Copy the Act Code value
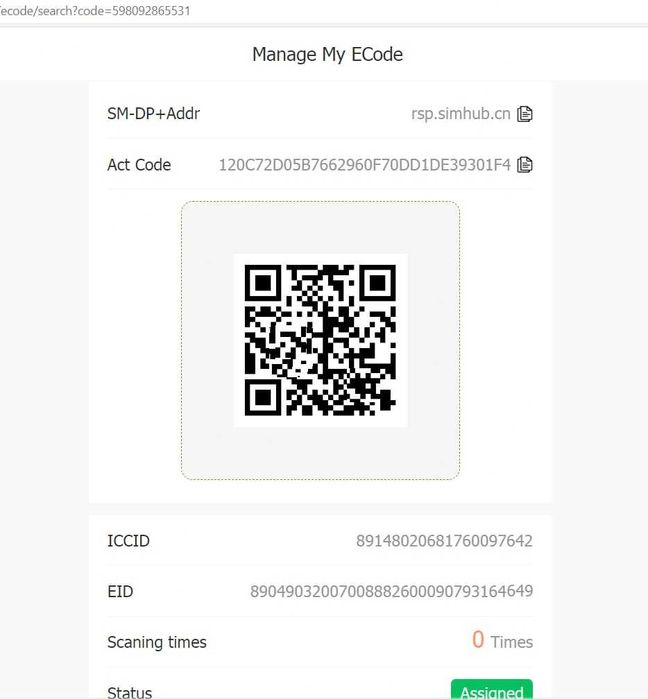The image size is (648, 699). (x=525, y=164)
